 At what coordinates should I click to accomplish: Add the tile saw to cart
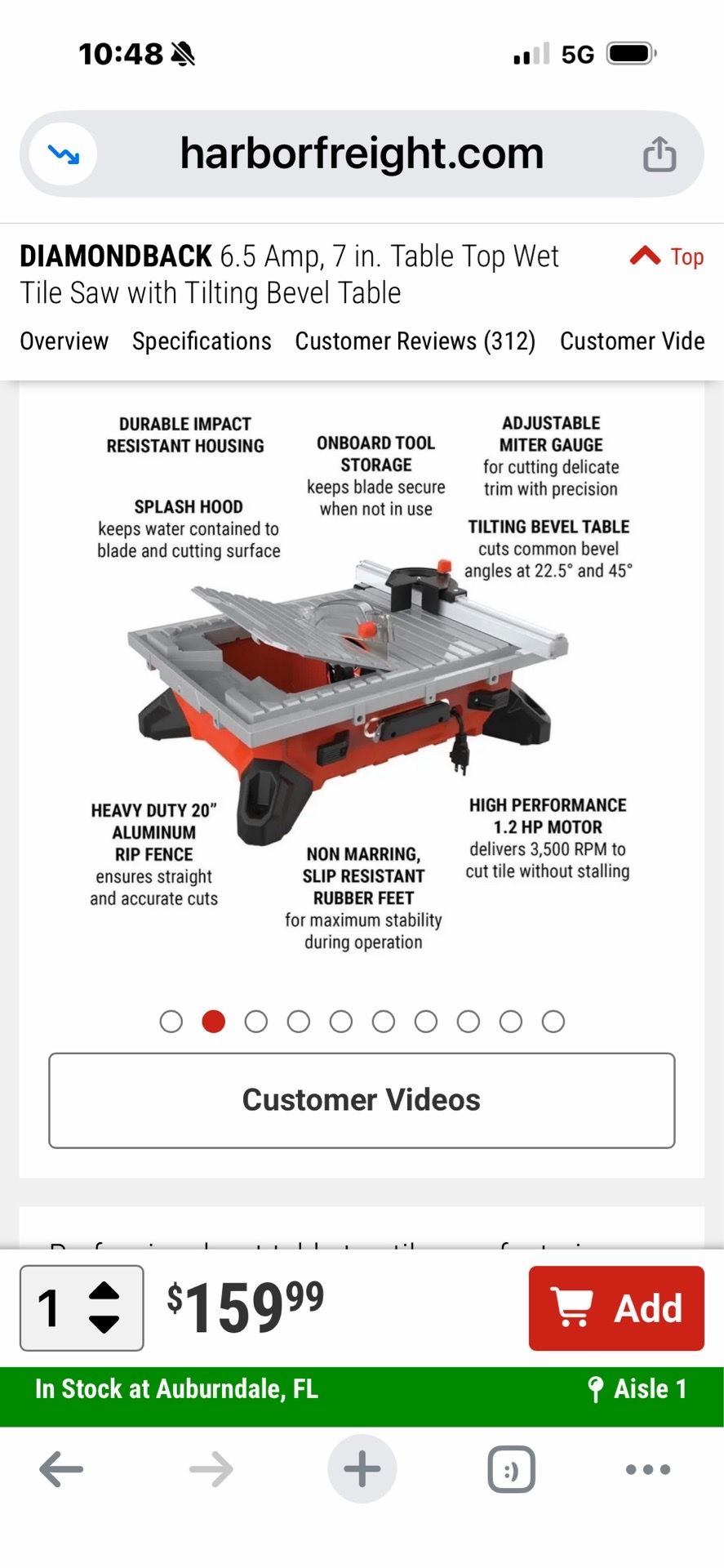tap(616, 1307)
